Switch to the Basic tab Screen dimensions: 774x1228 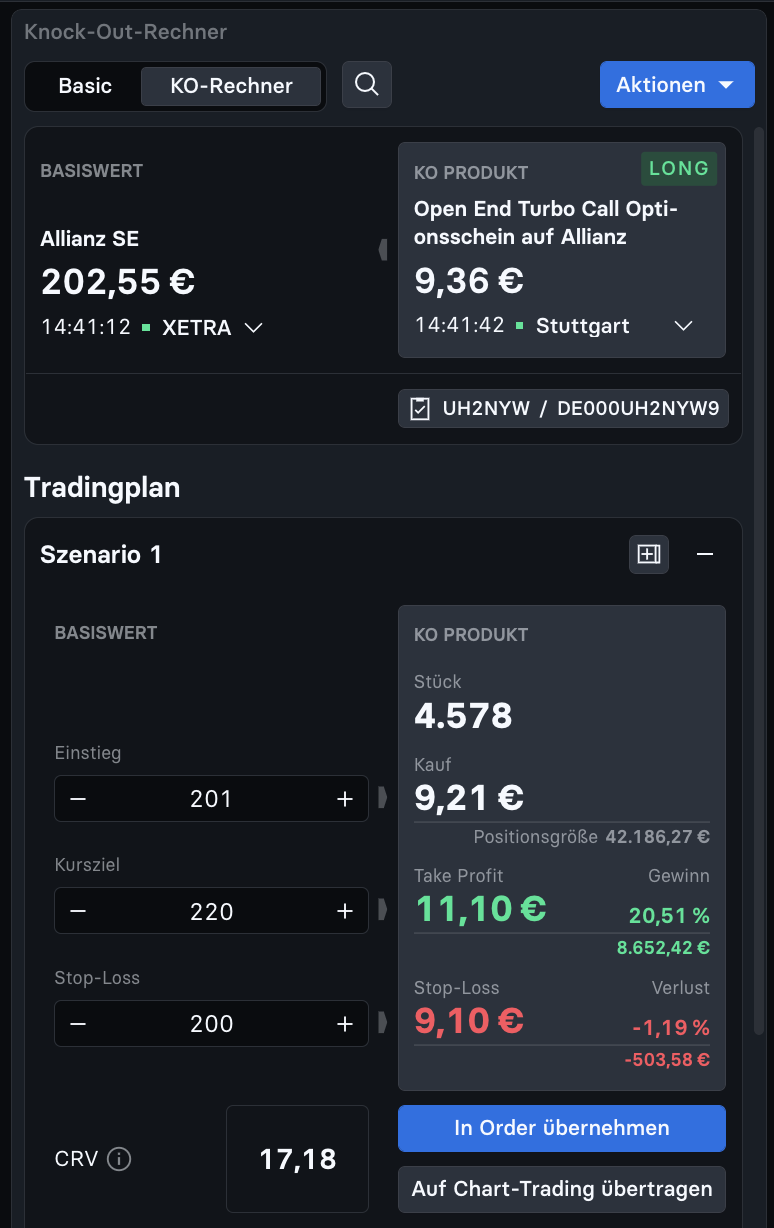85,86
